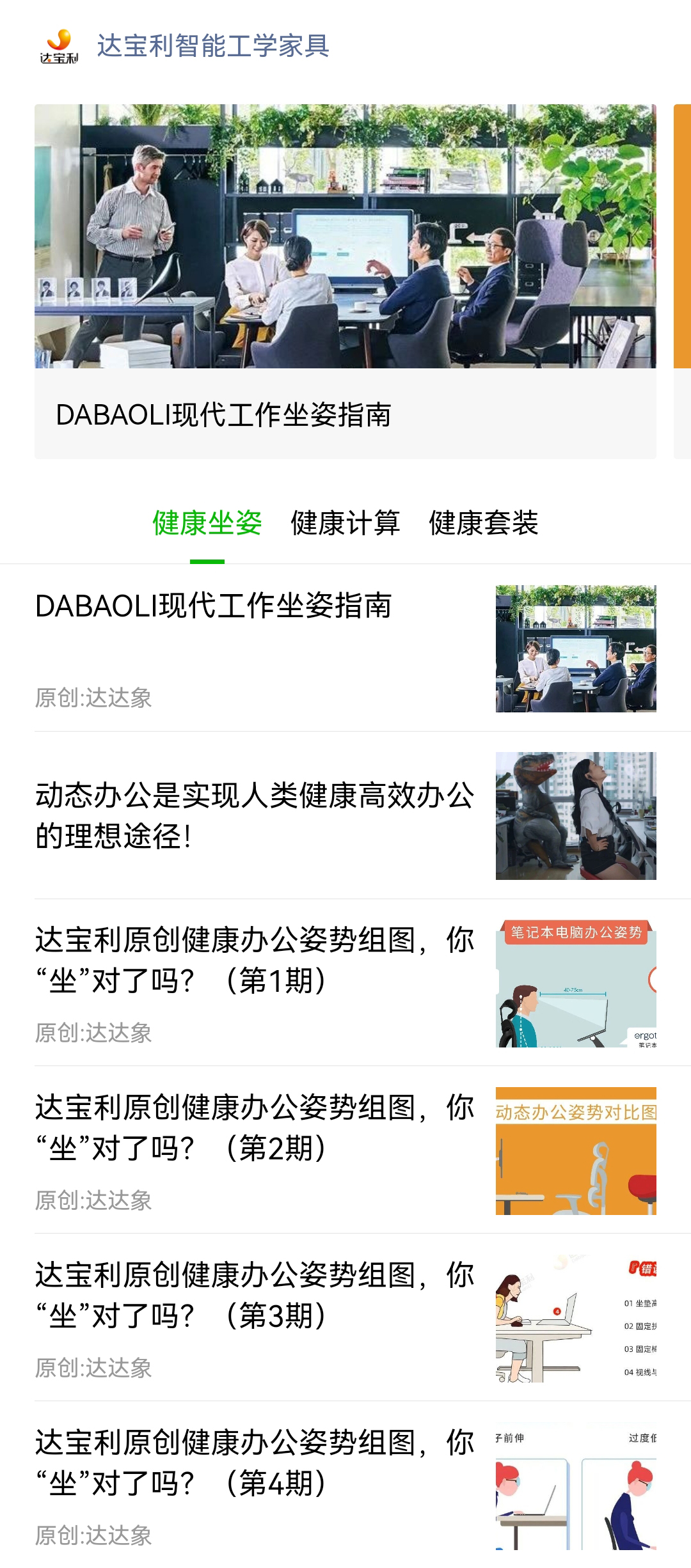Click the banner caption DABAOLI现代工作坐姿指南
The width and height of the screenshot is (691, 1568).
click(x=227, y=416)
